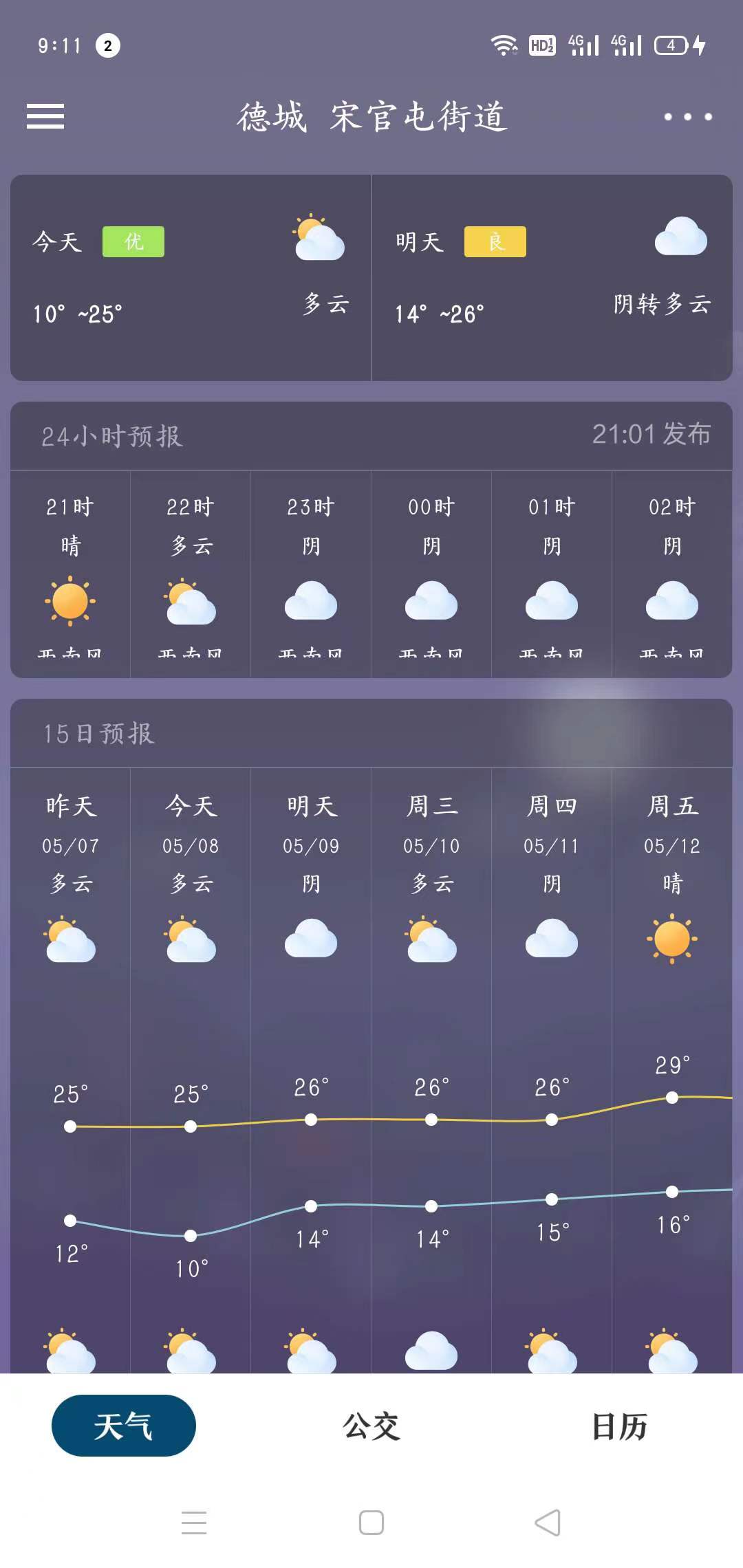Screen dimensions: 743x1568
Task: Switch to the 公交 tab
Action: pyautogui.click(x=370, y=1426)
